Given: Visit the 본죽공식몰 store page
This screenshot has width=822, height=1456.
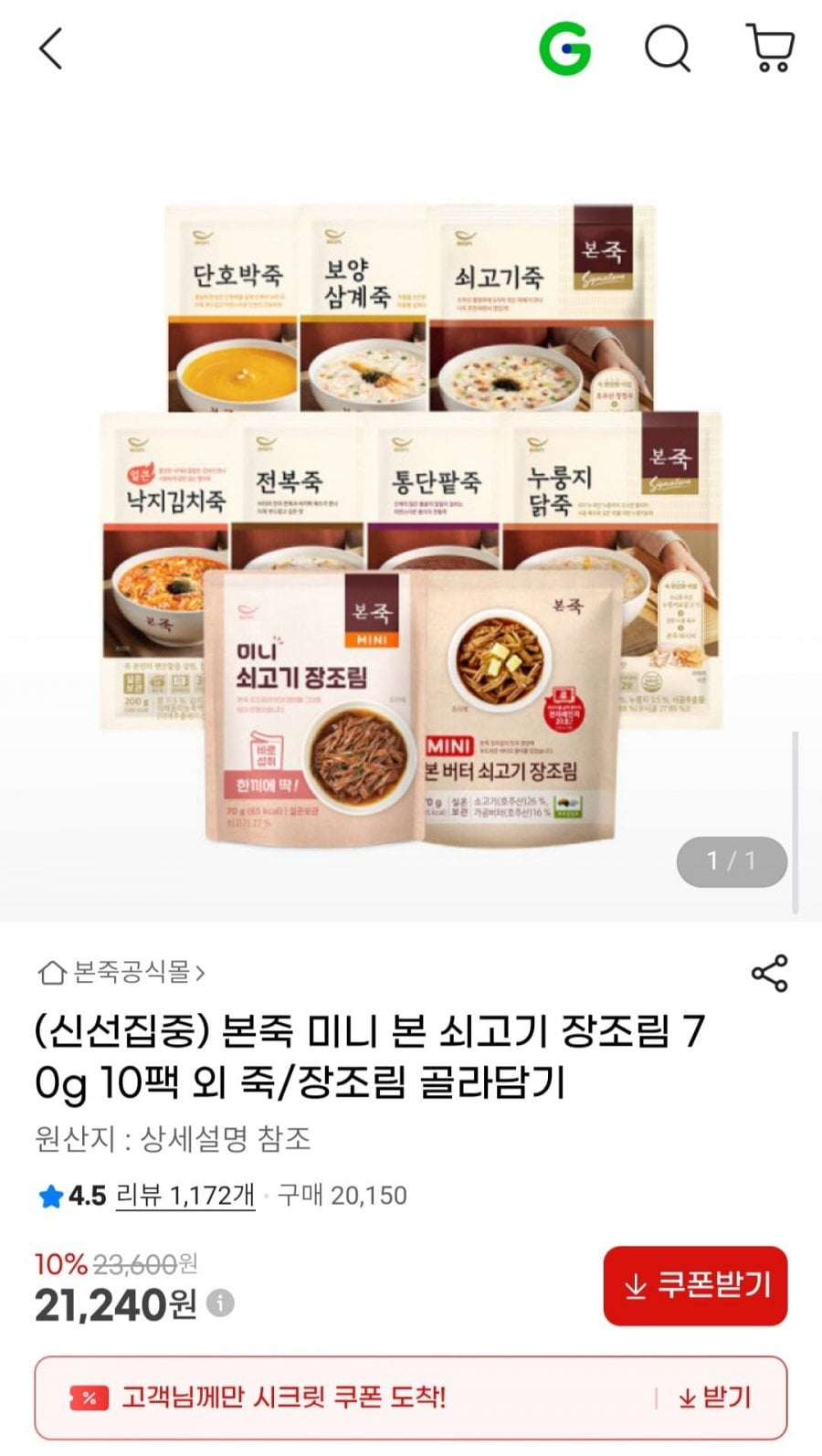Looking at the screenshot, I should pos(121,973).
